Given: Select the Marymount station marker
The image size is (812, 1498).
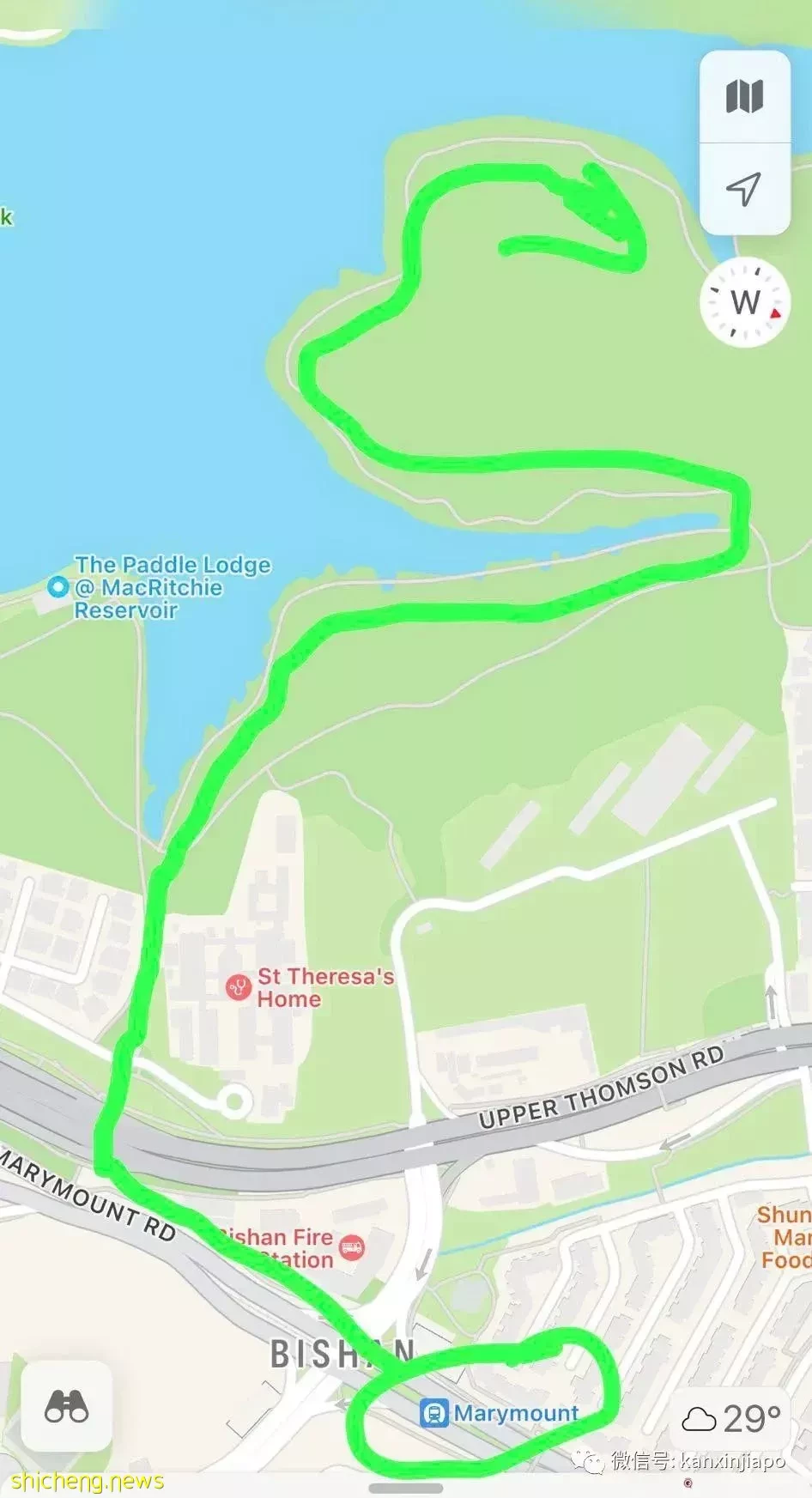Looking at the screenshot, I should click(434, 1413).
